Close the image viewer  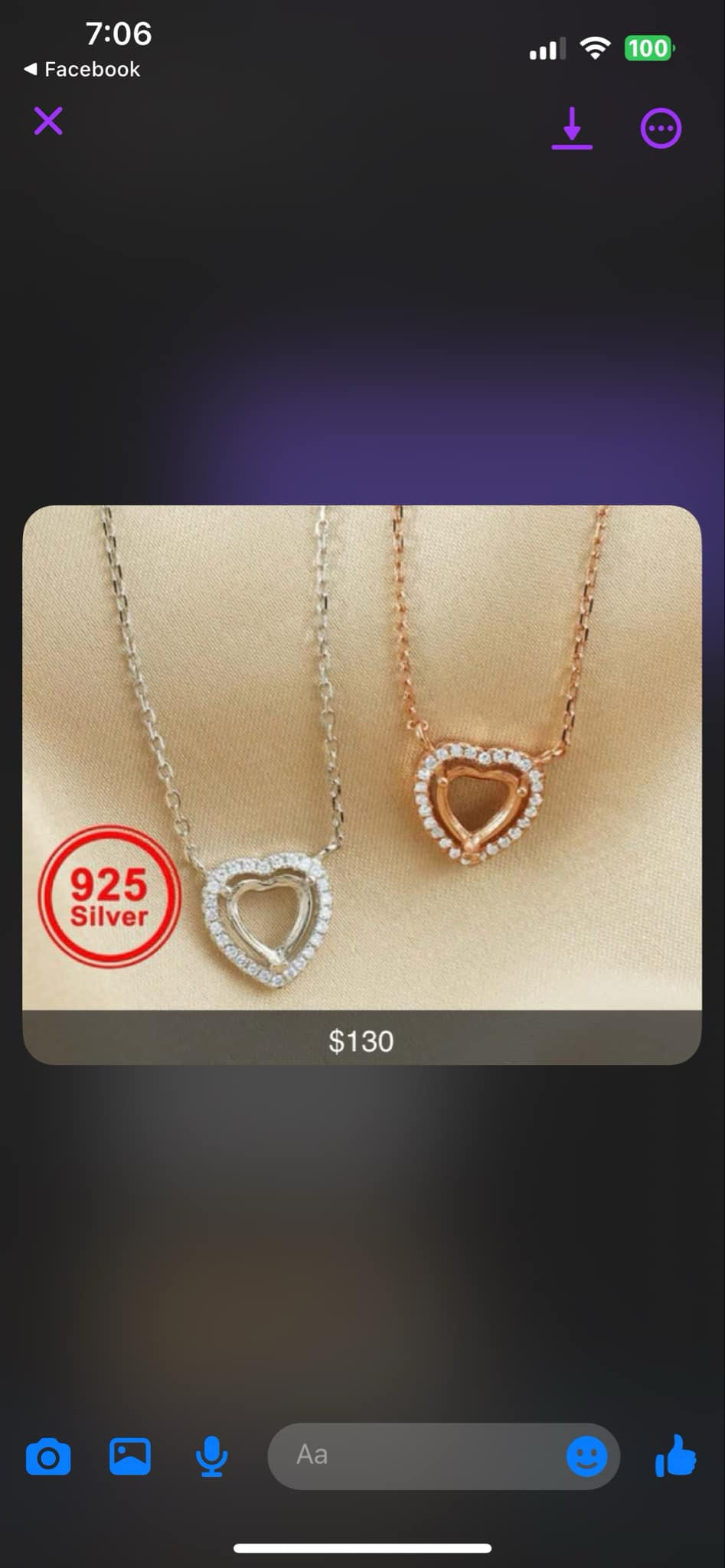pos(48,121)
